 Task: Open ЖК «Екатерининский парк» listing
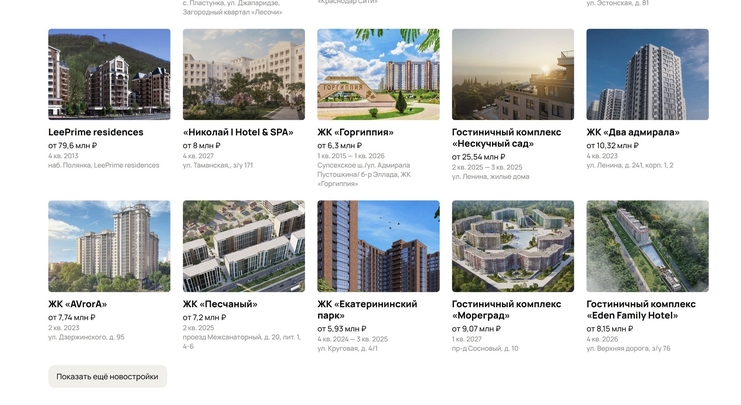pos(378,246)
